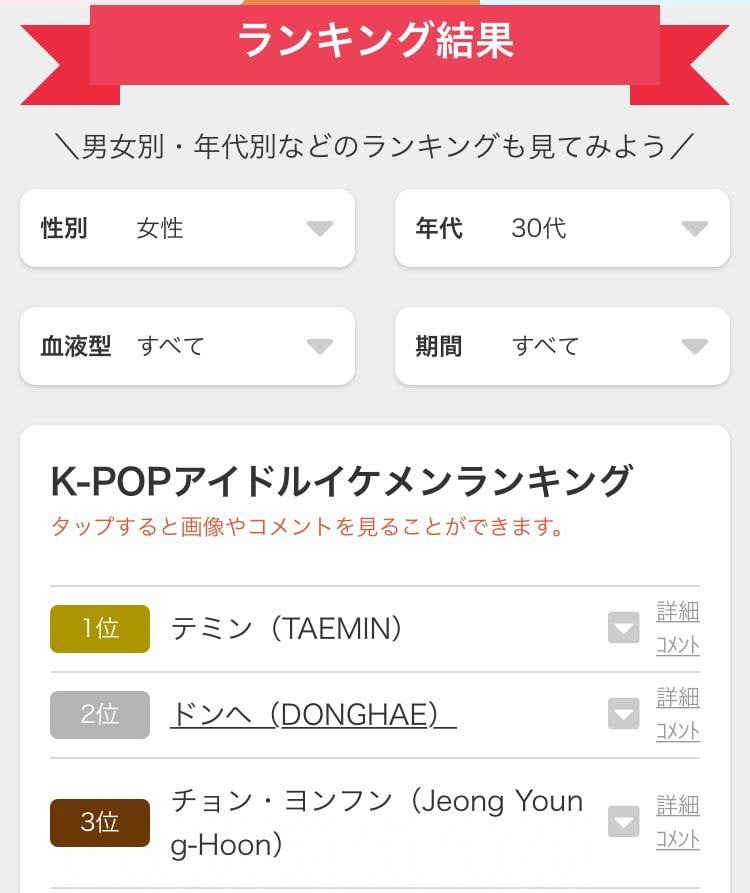
Task: Open the 性別 (gender) dropdown
Action: click(x=187, y=229)
